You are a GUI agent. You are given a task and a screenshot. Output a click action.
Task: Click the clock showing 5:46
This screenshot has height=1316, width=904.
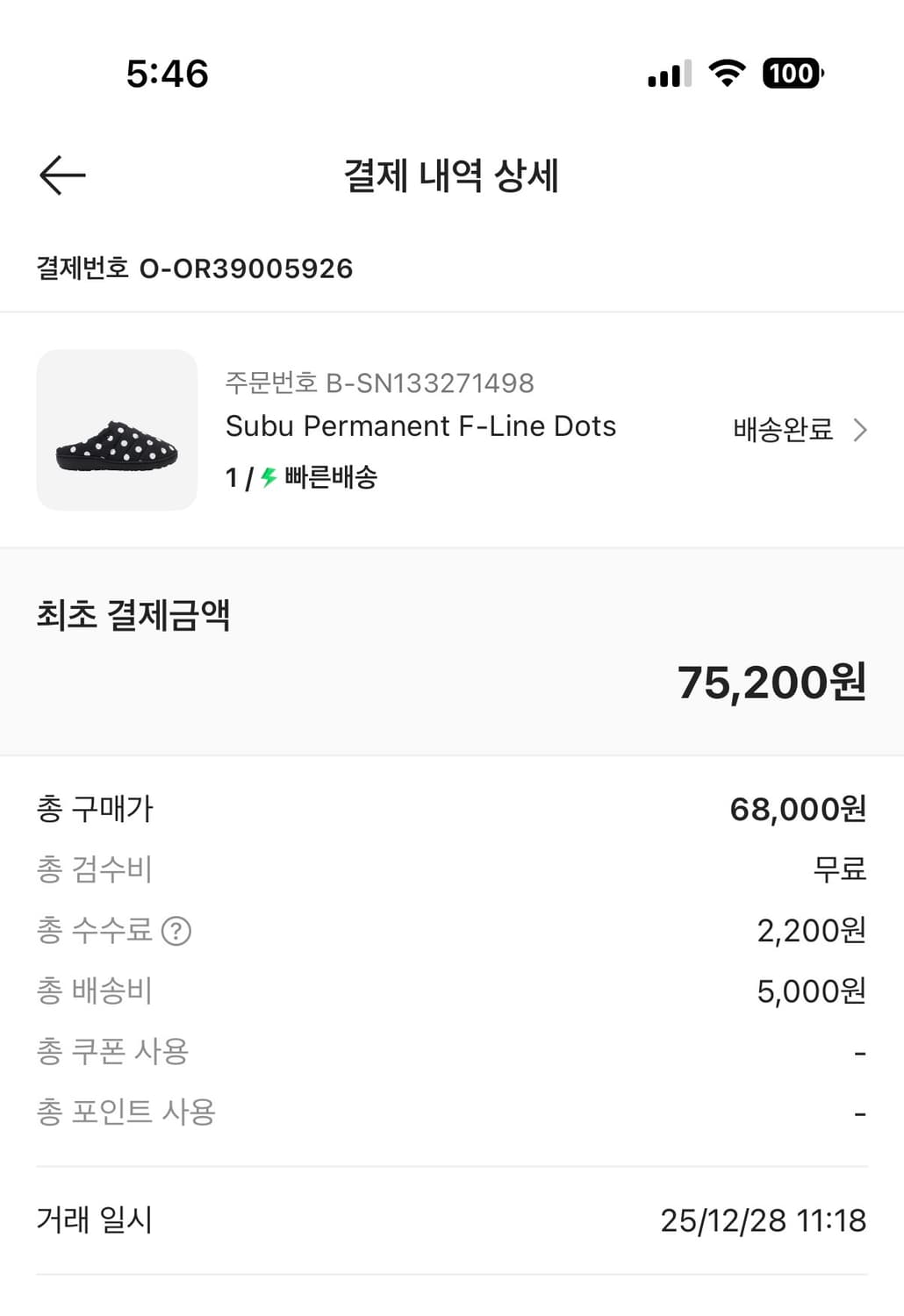point(168,75)
